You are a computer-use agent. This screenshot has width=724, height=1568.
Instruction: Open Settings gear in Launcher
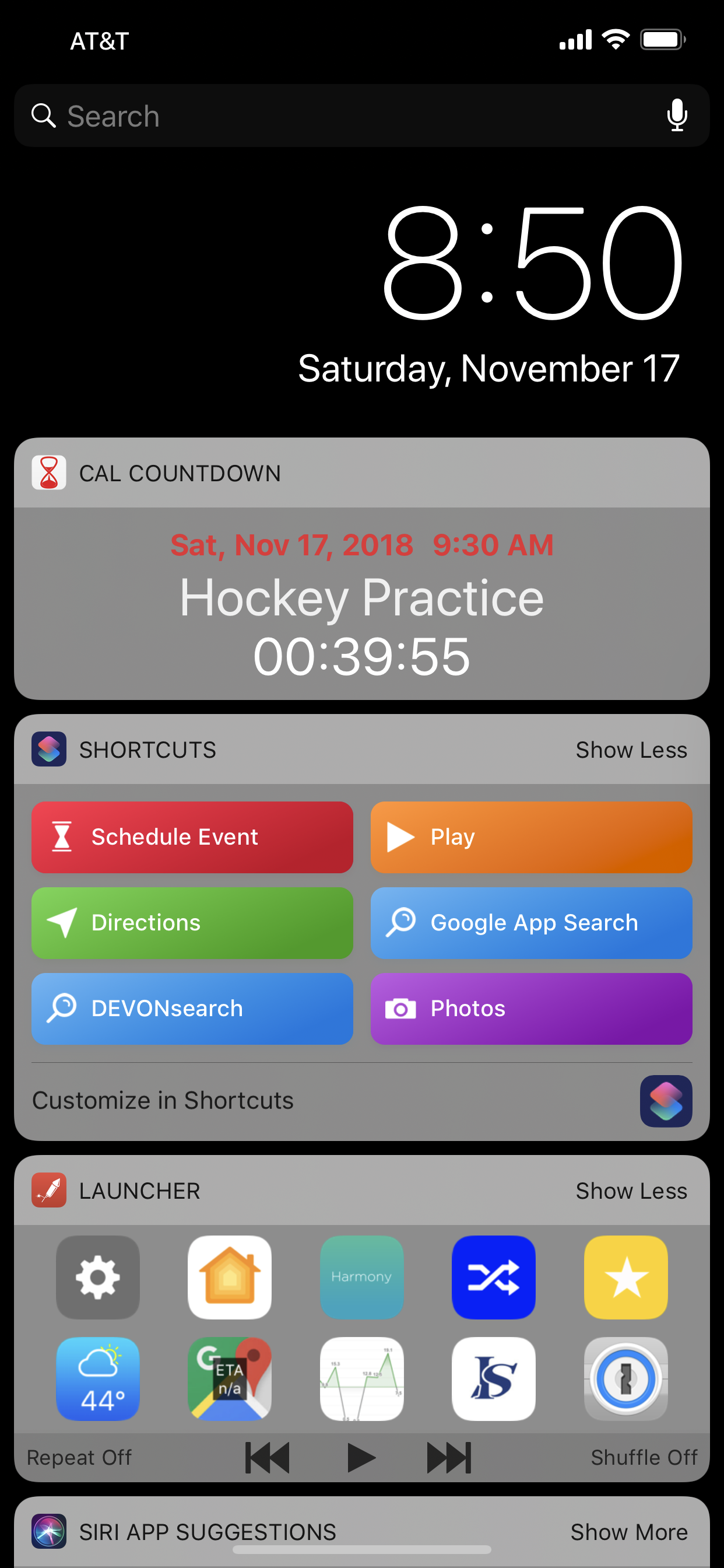click(x=98, y=1277)
